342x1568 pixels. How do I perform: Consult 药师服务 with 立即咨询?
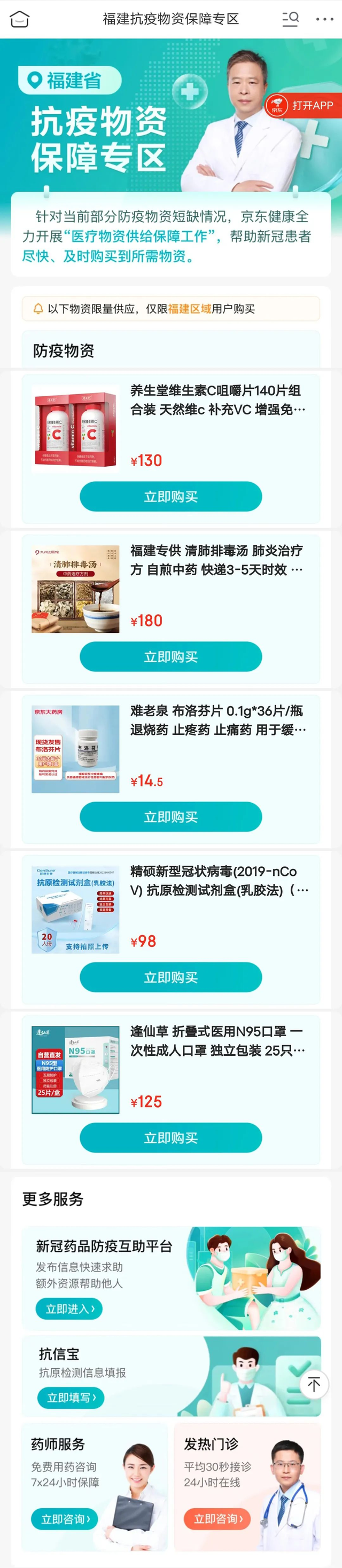[x=65, y=1519]
